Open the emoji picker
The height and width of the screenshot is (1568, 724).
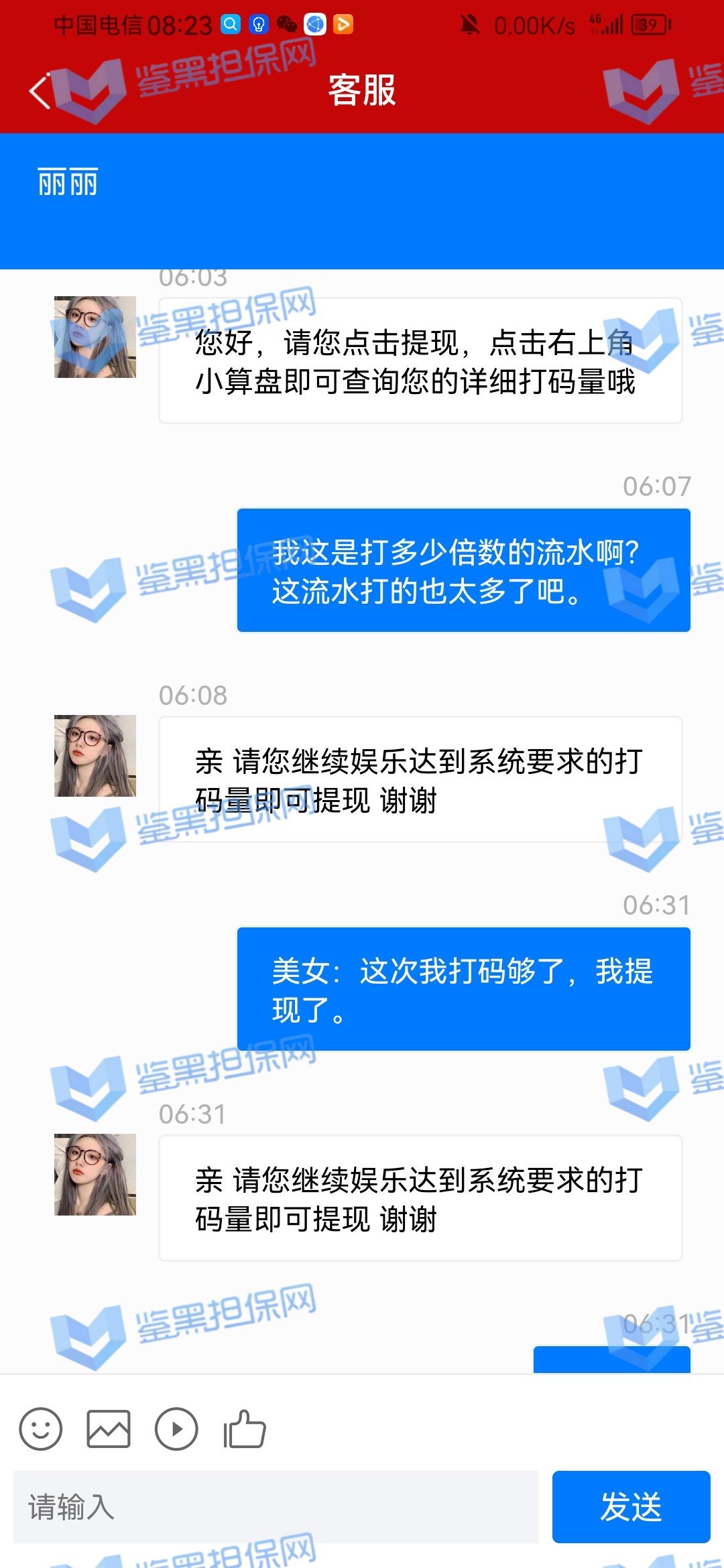coord(41,1429)
